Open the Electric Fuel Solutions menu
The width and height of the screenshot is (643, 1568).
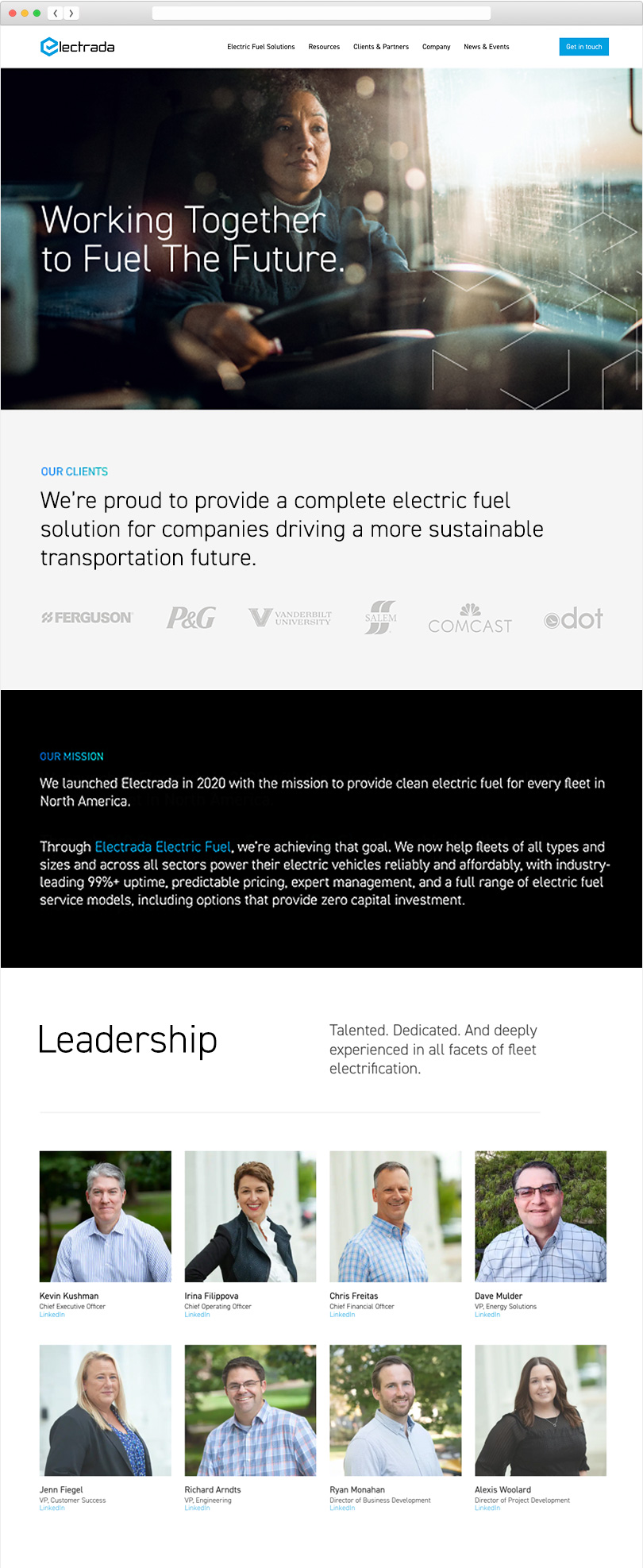pos(260,47)
